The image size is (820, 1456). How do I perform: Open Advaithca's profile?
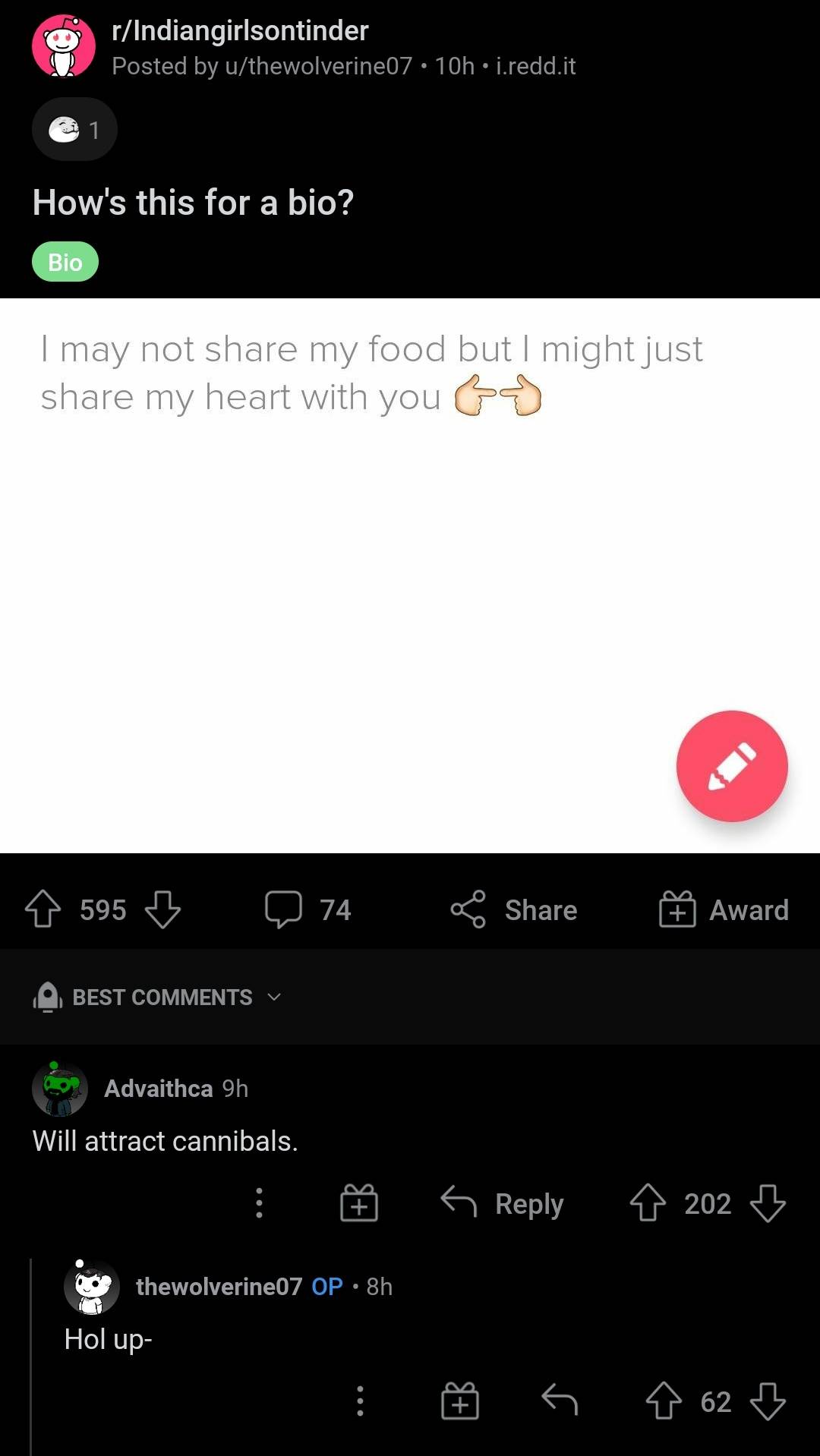point(157,1088)
